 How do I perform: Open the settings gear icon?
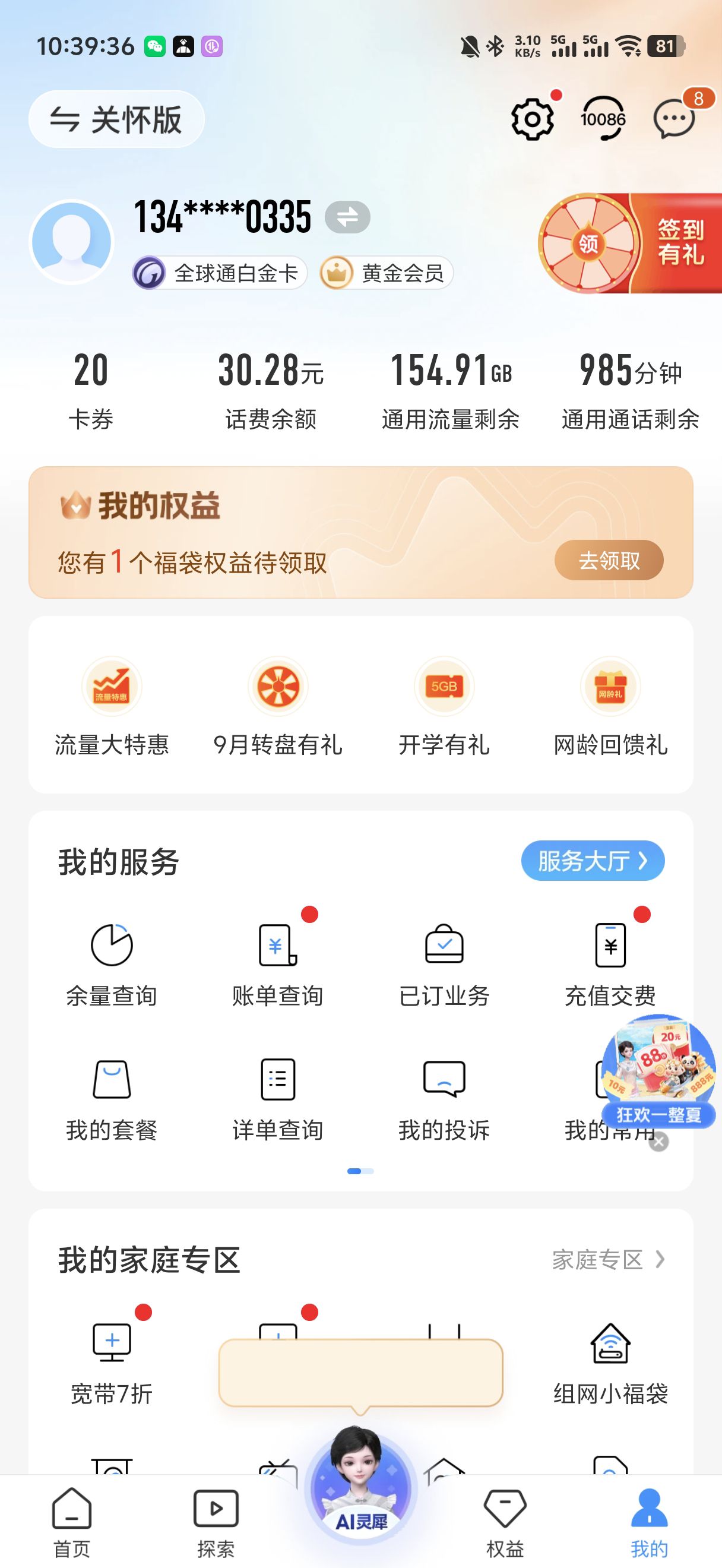pos(532,119)
